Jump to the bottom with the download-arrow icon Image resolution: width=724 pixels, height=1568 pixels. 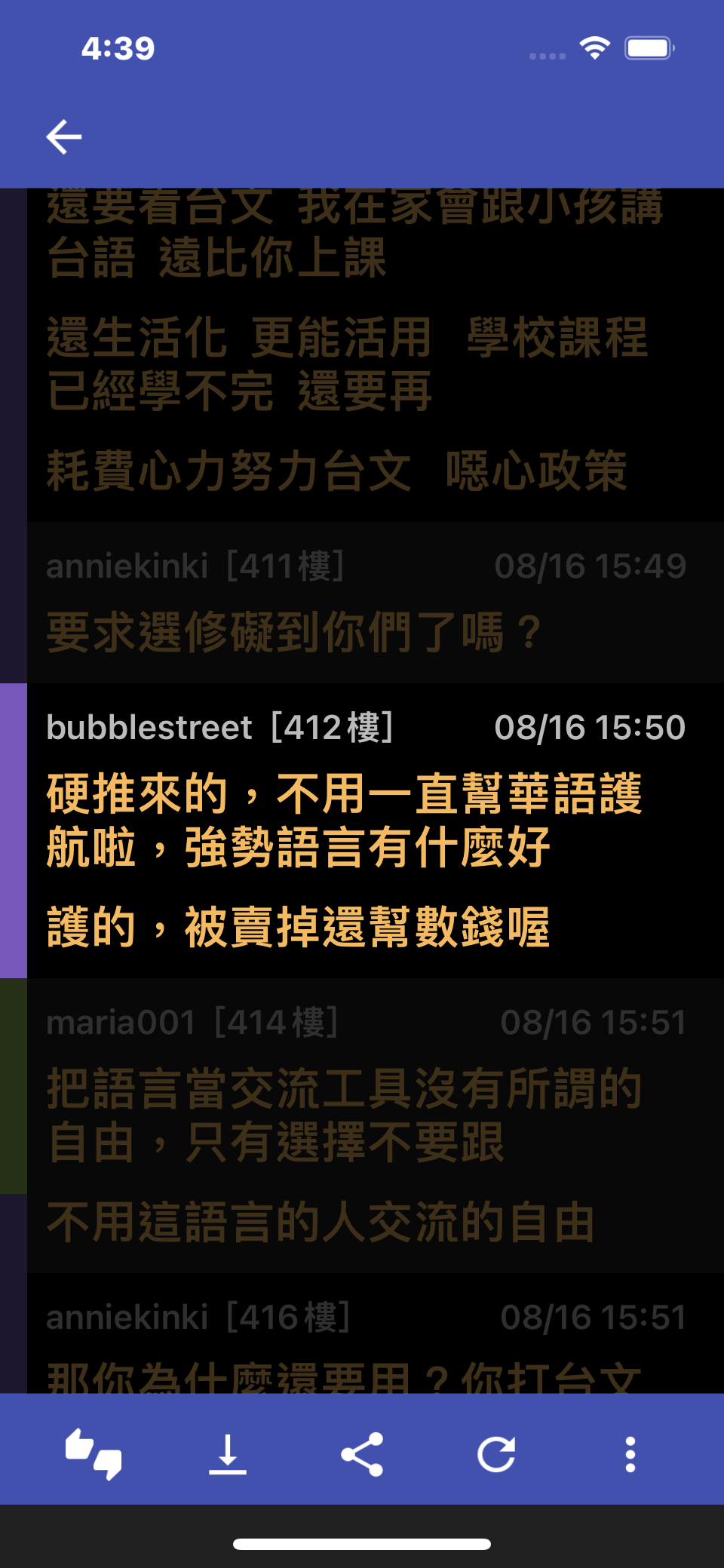point(228,1453)
